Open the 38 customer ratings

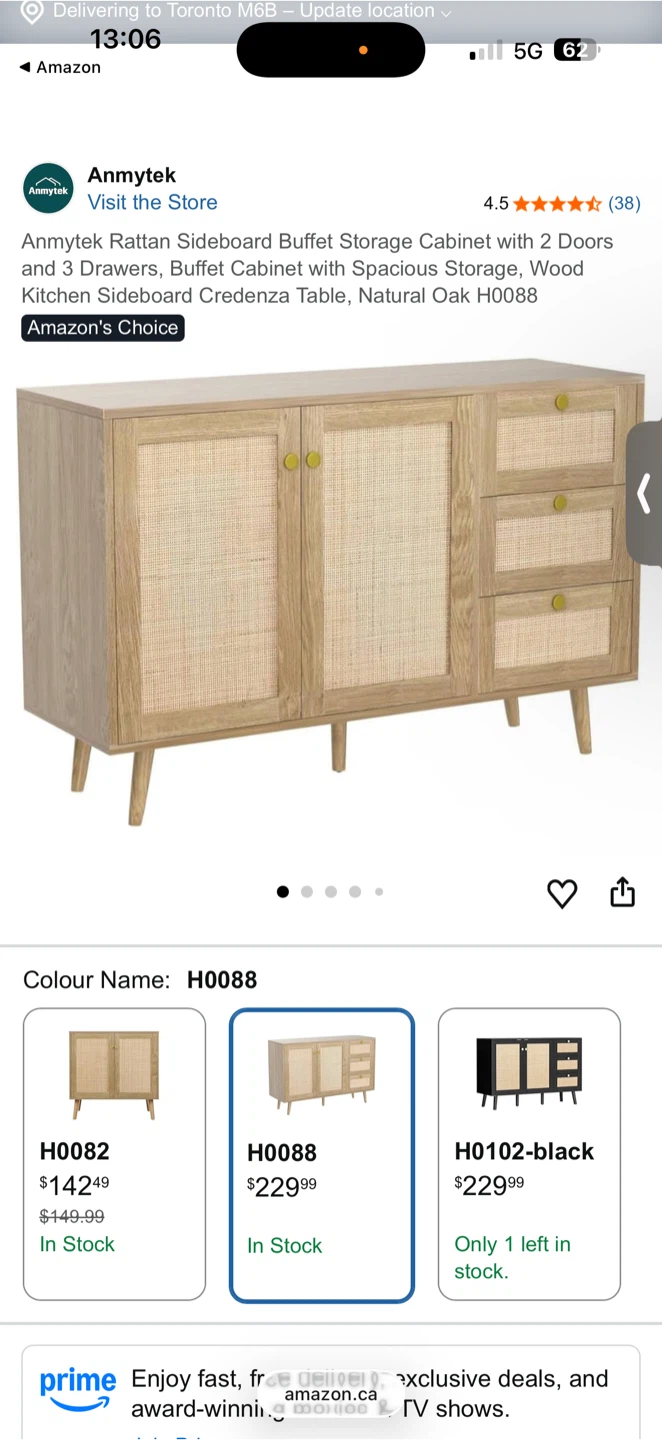pyautogui.click(x=624, y=203)
